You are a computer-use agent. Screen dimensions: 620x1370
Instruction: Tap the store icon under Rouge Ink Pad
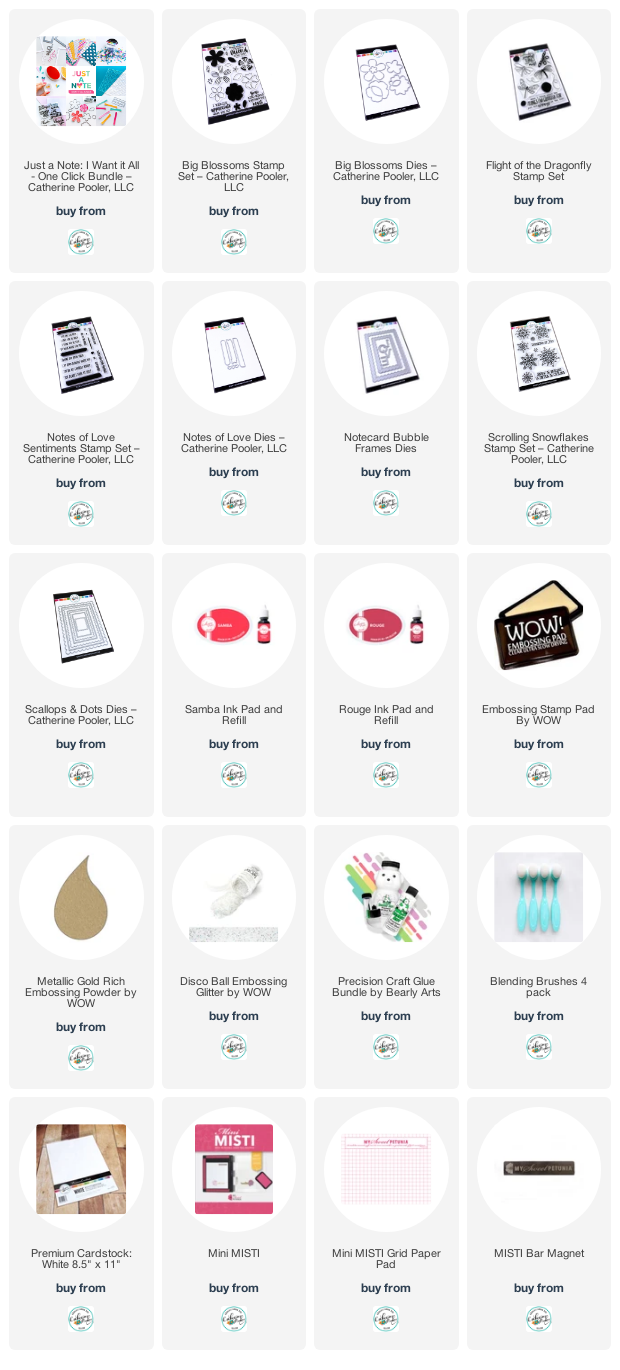(386, 773)
